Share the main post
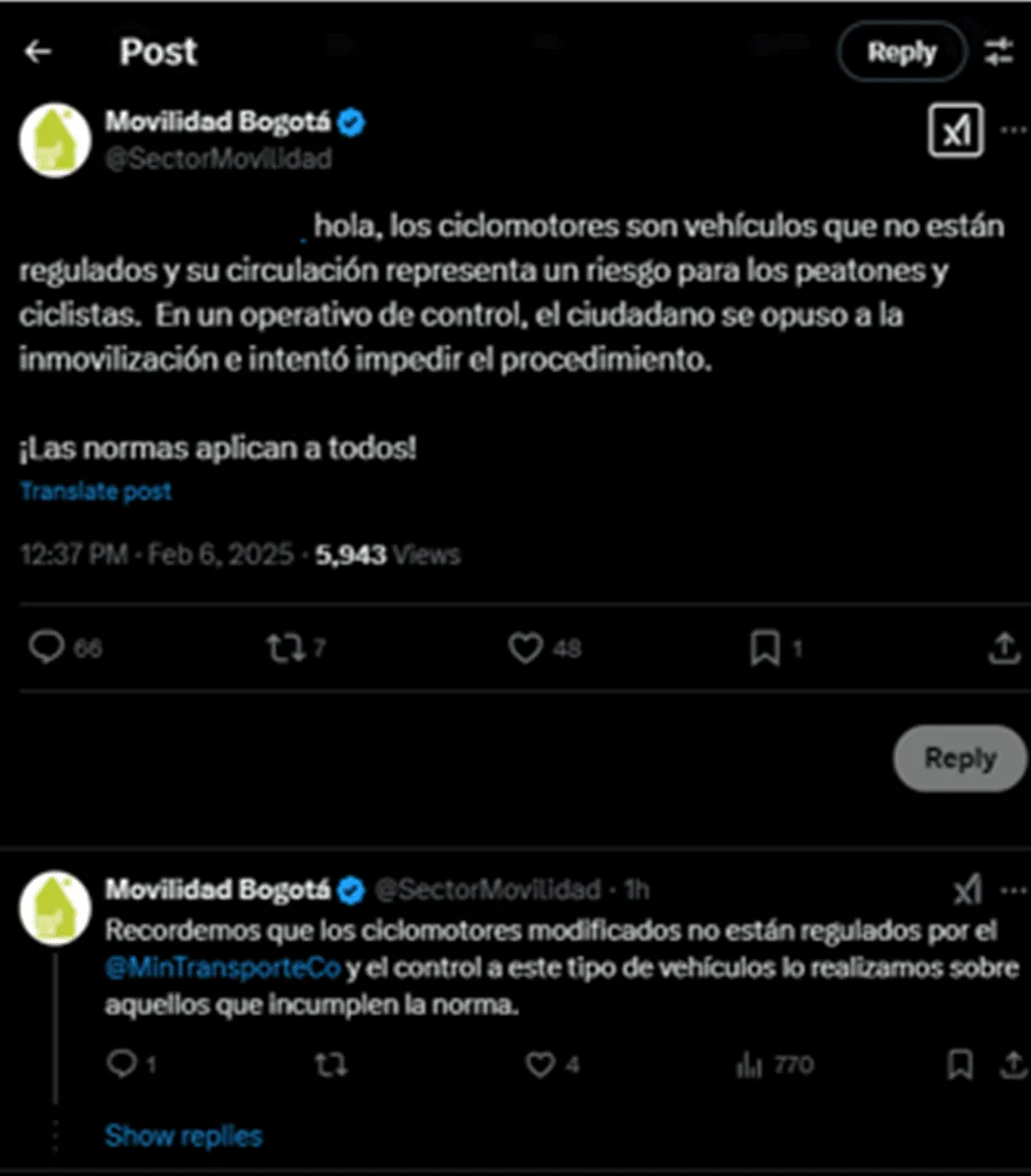The image size is (1031, 1176). pos(1004,648)
